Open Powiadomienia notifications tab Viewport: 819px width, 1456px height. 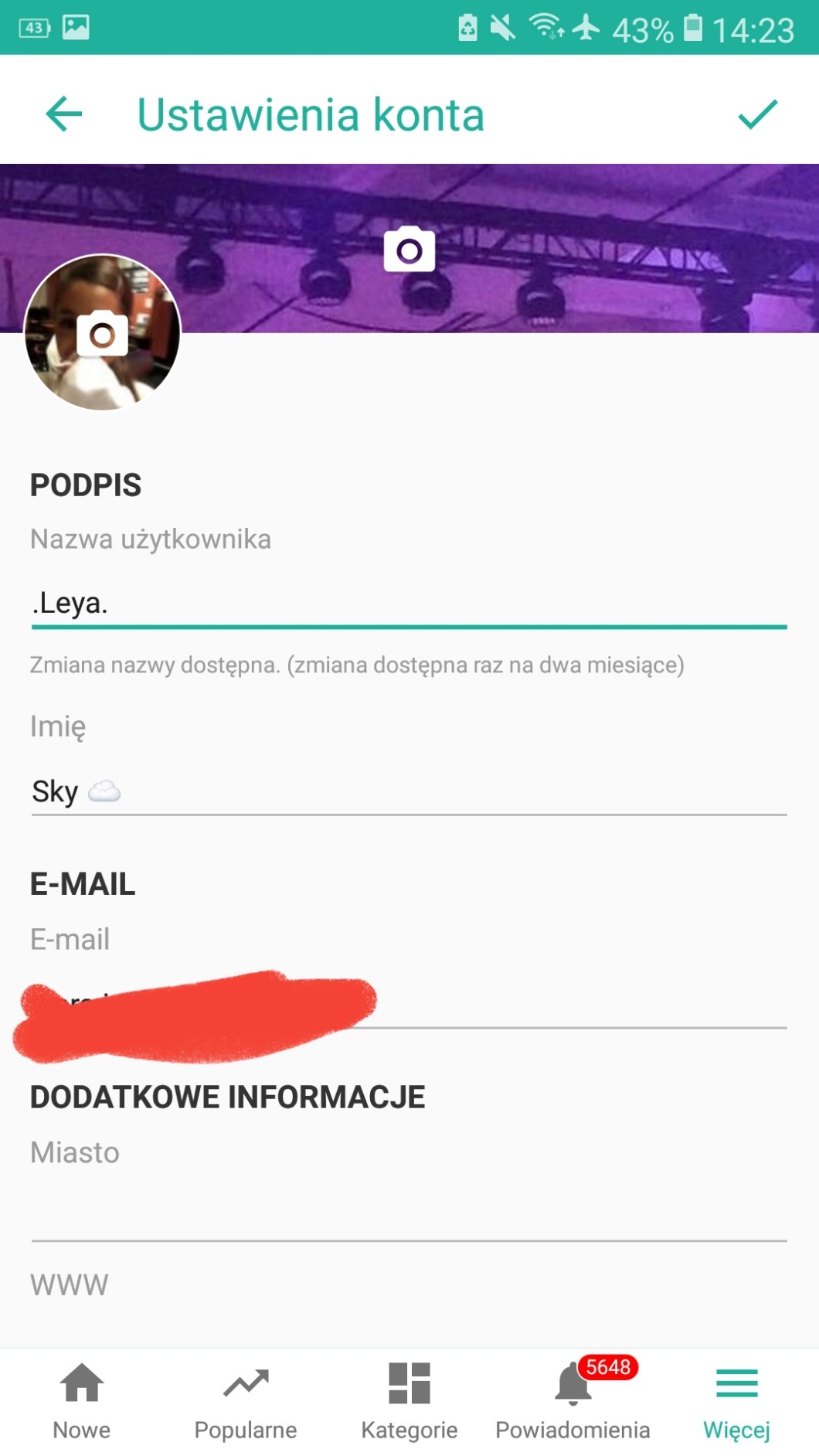(573, 1400)
